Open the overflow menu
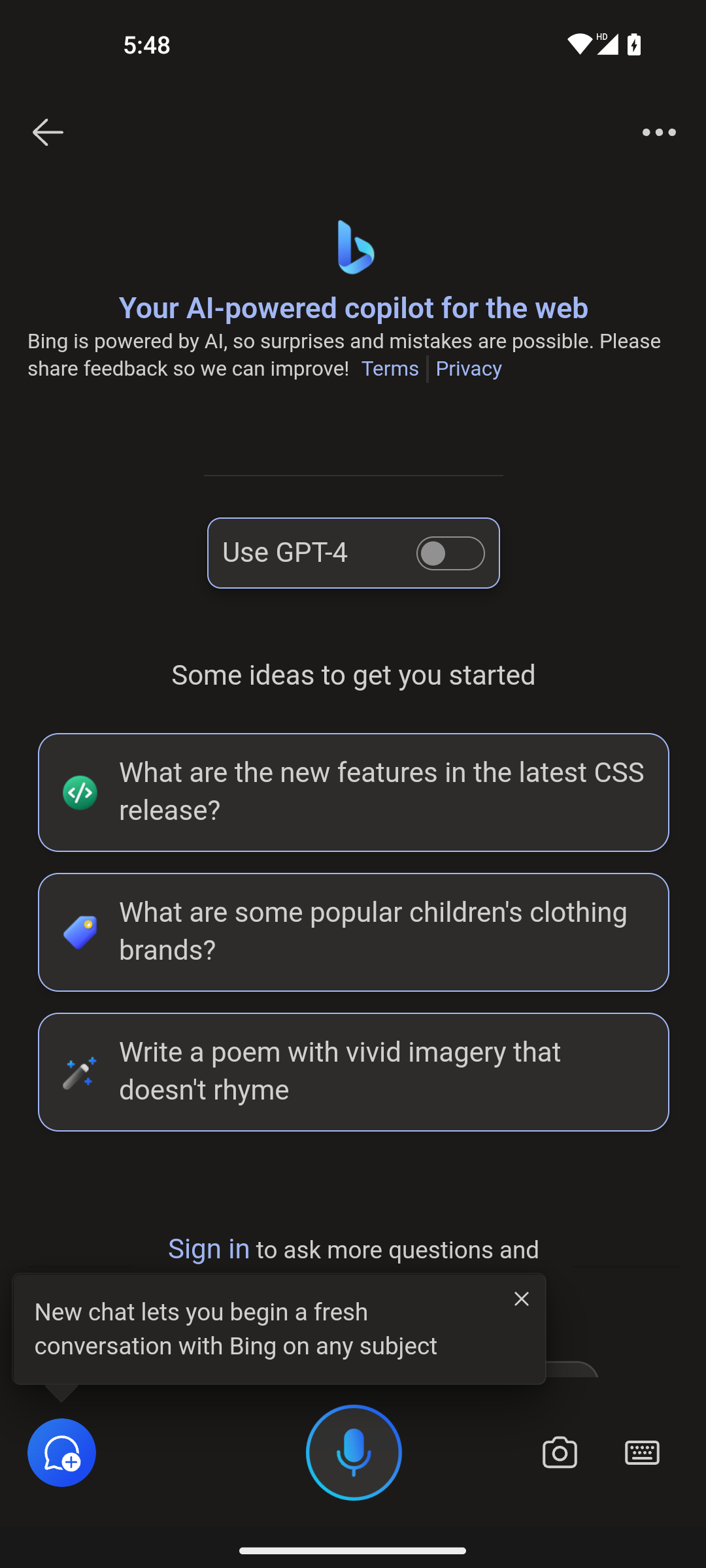 click(x=658, y=132)
